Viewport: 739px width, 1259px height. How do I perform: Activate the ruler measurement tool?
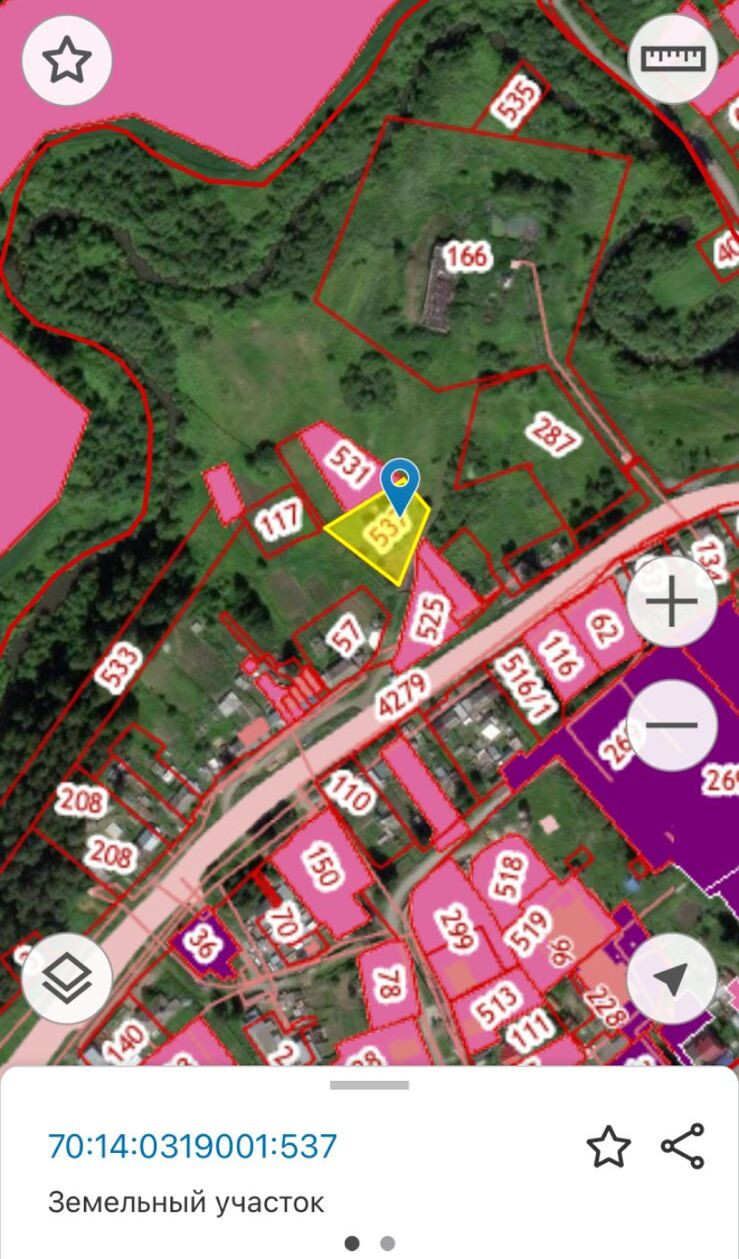coord(673,59)
